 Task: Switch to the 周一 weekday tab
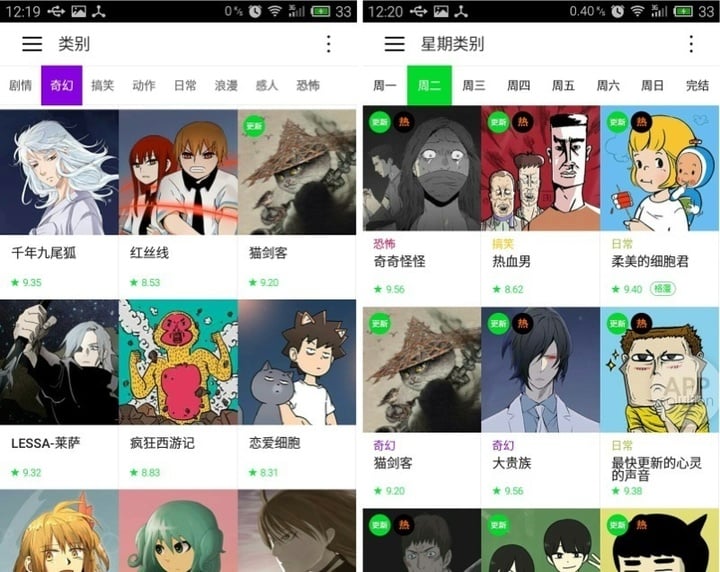[385, 86]
